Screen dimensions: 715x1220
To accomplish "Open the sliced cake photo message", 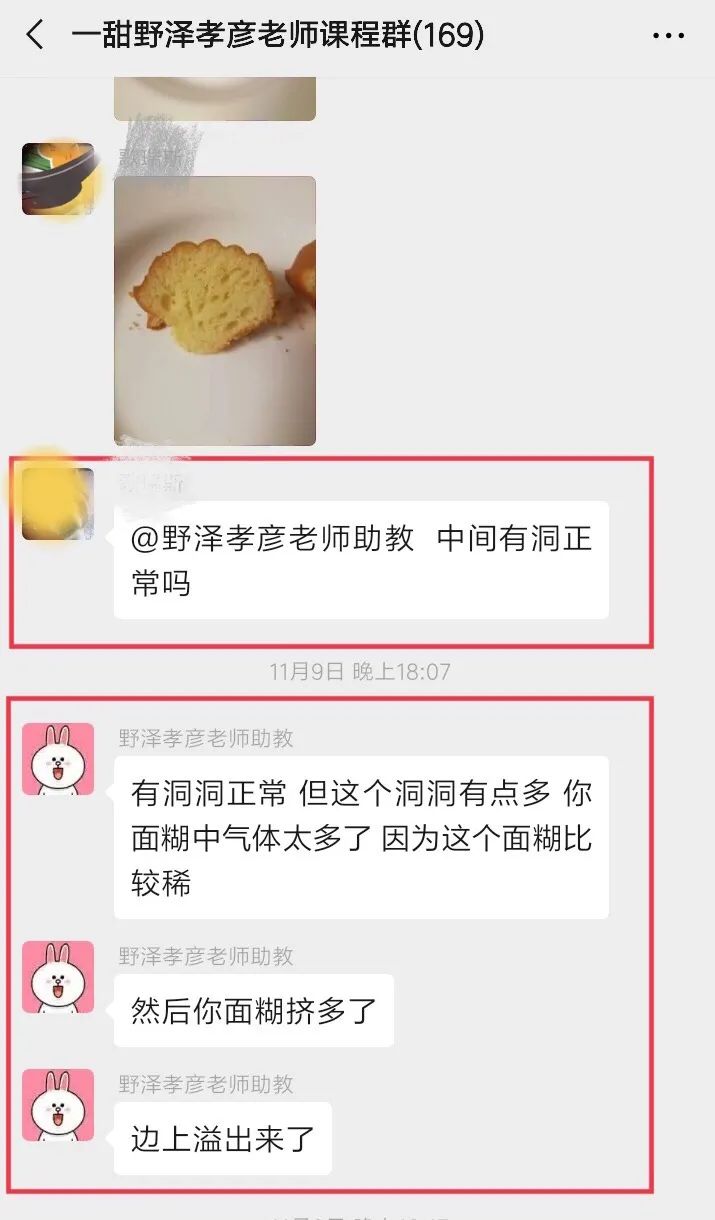I will 215,311.
